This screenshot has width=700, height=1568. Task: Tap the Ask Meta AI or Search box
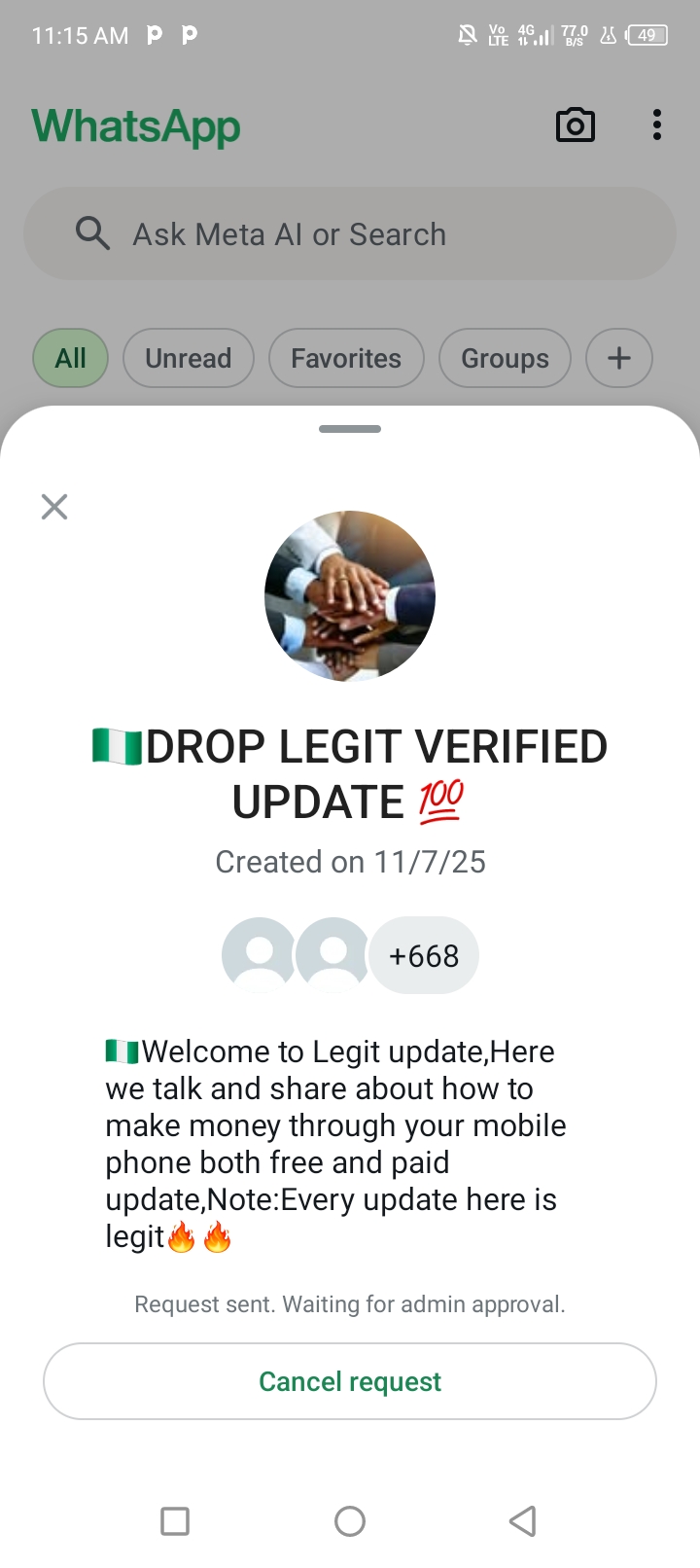(350, 234)
